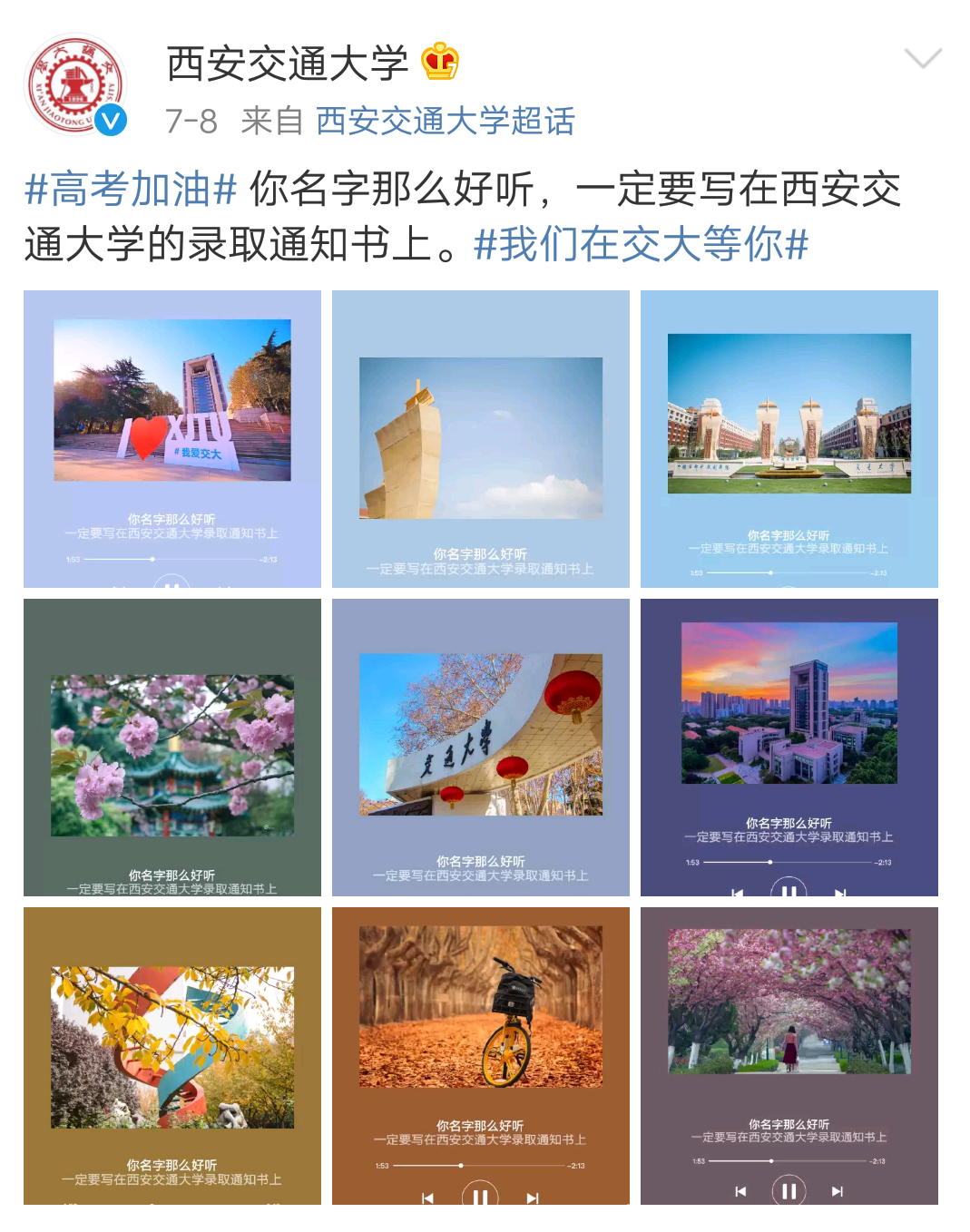Open 西安交通大学 profile avatar

click(x=74, y=85)
